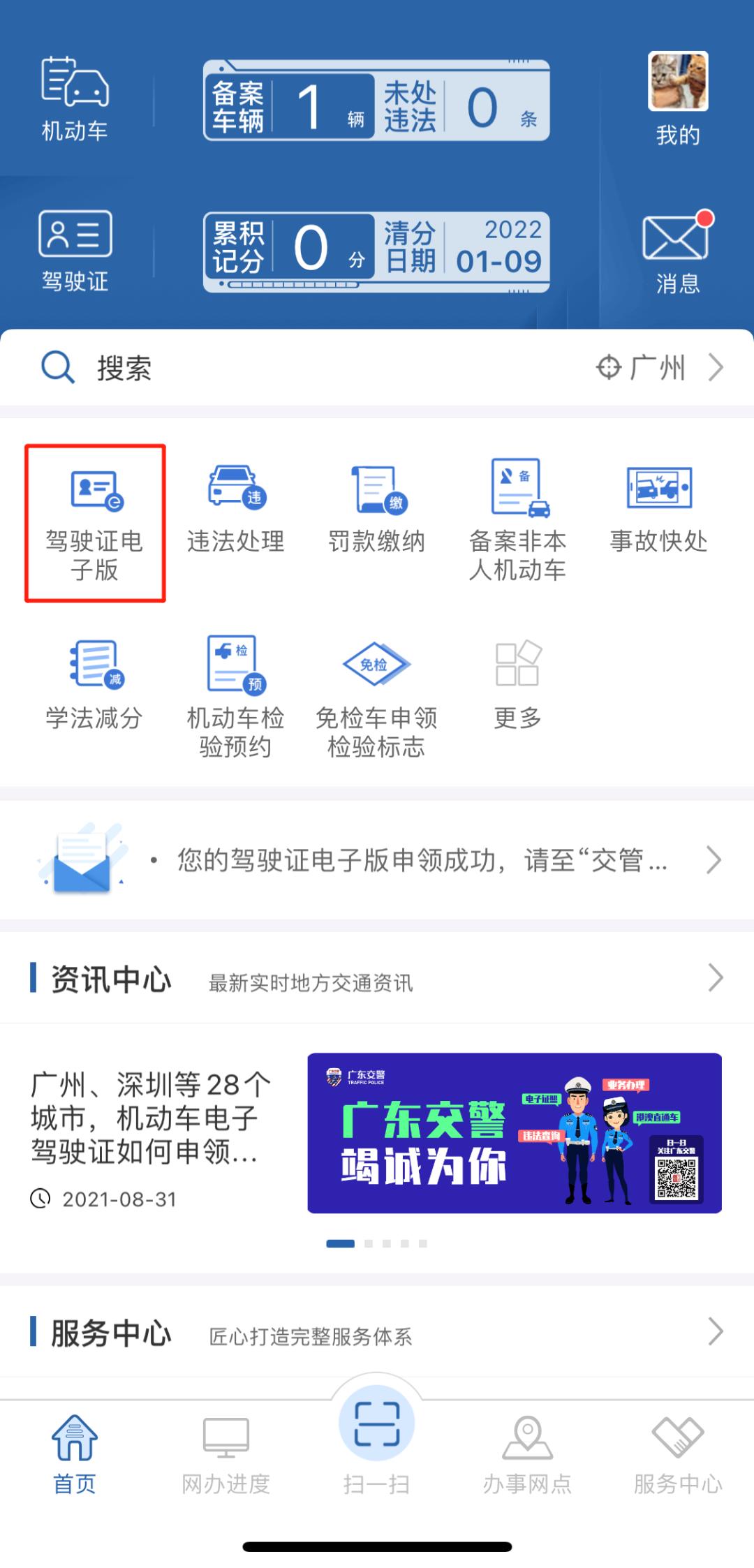Switch to the 办事网点 service locations tab
754x1568 pixels.
click(528, 1452)
